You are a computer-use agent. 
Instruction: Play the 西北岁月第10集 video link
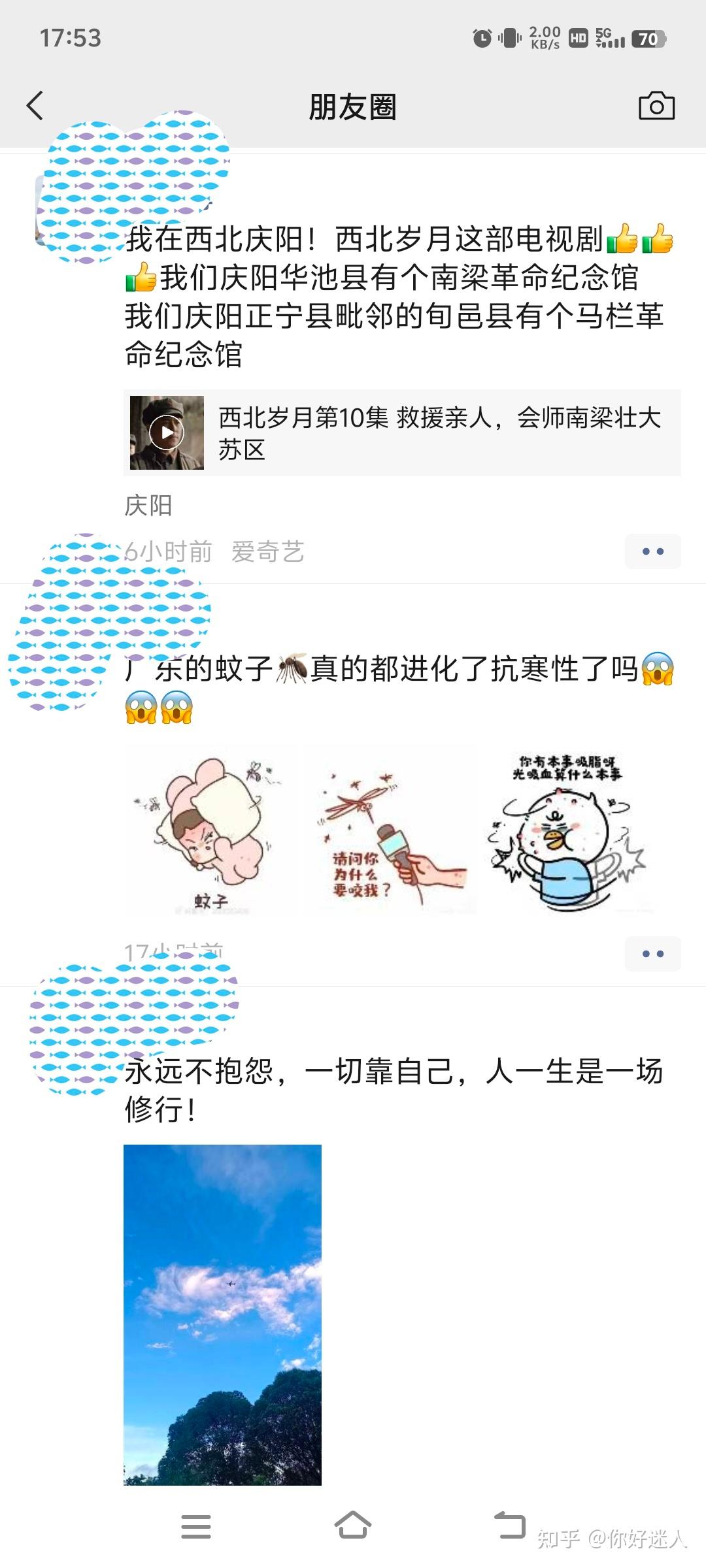[402, 433]
